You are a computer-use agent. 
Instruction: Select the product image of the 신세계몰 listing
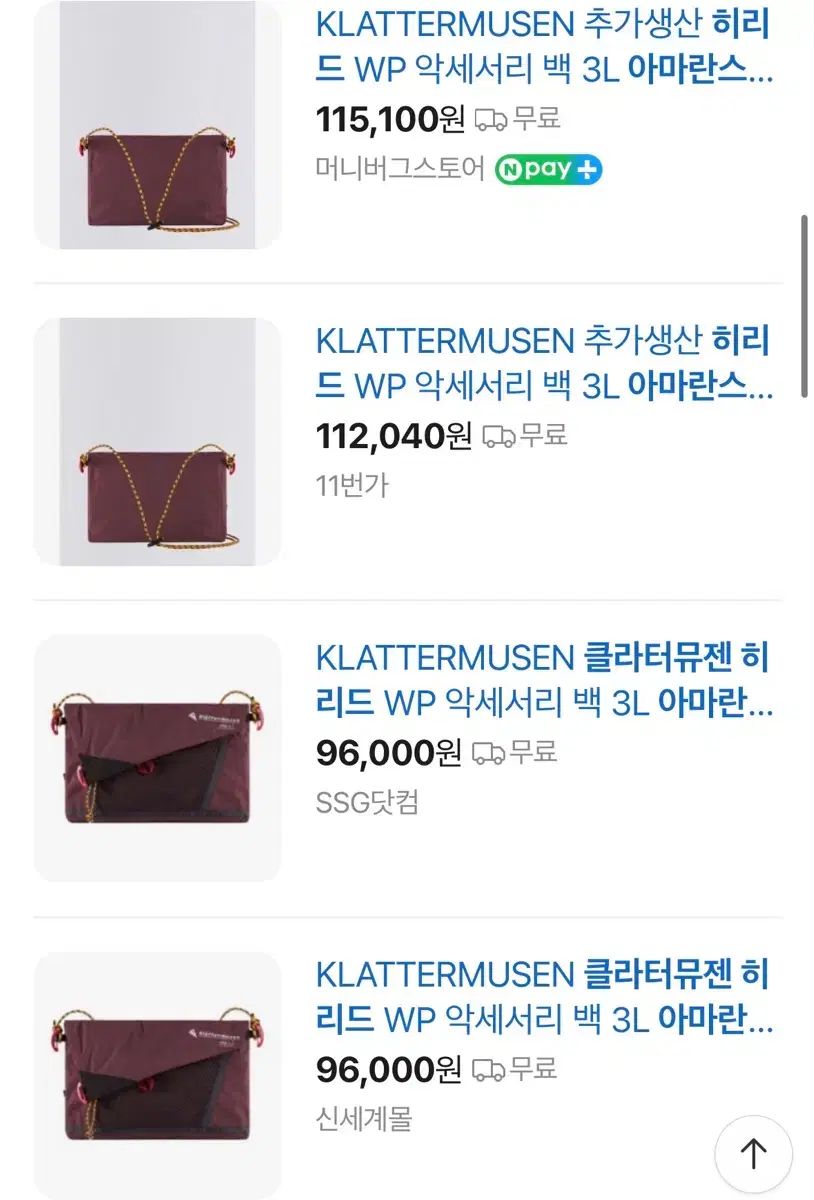point(158,1075)
